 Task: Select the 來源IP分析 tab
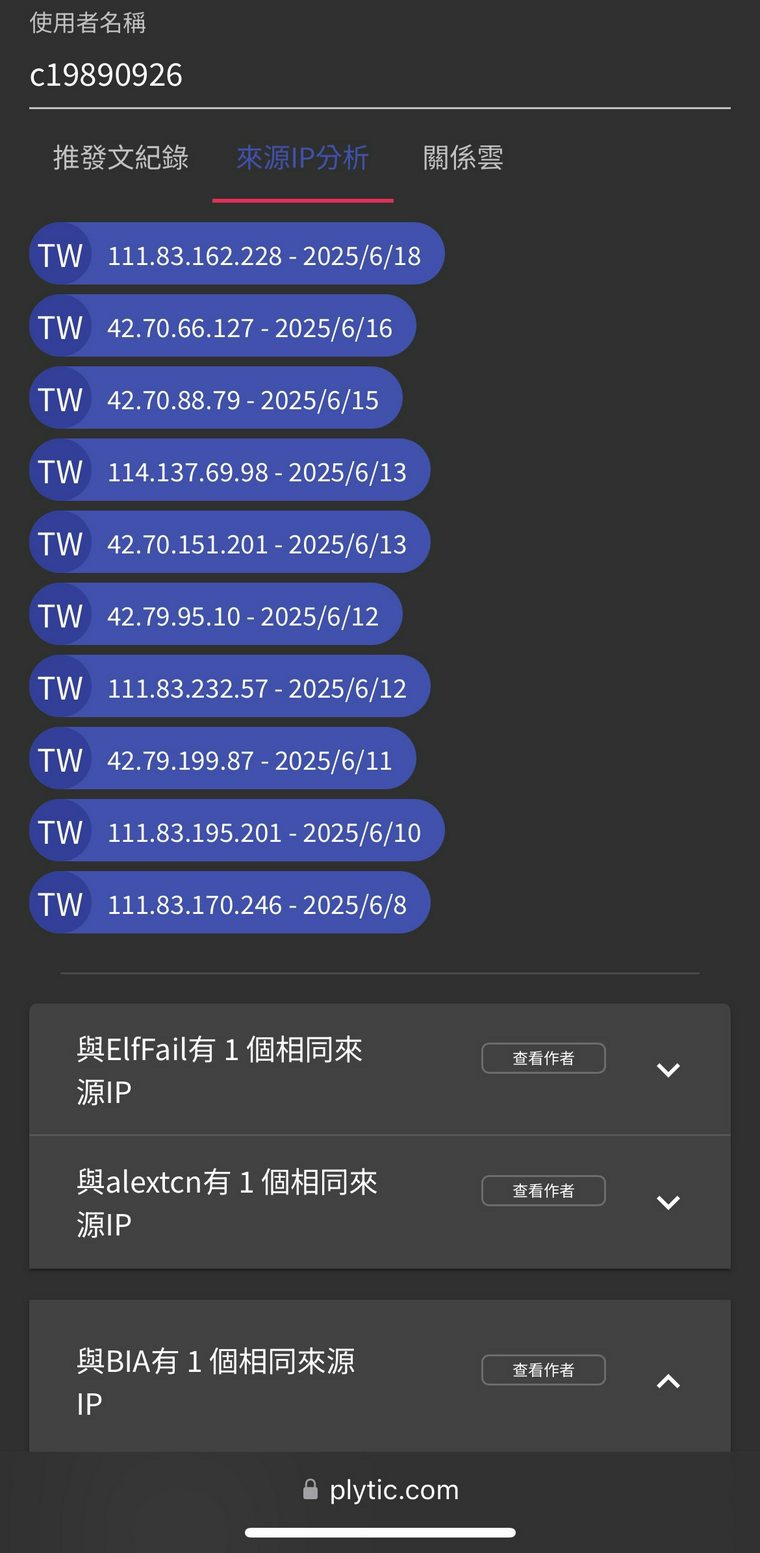(302, 158)
